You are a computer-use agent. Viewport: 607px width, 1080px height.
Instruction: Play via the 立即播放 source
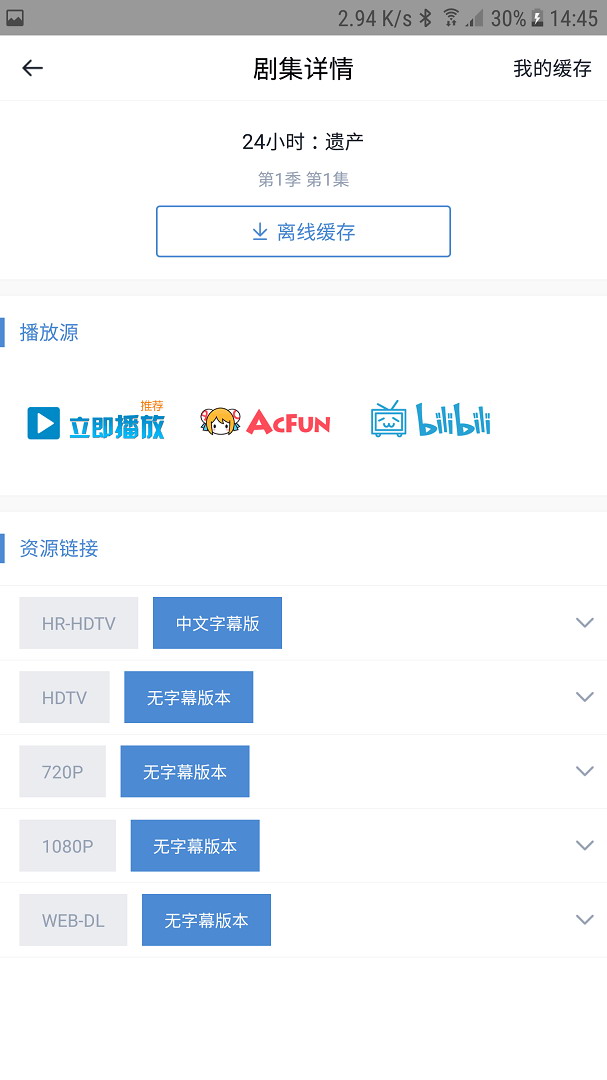point(96,422)
